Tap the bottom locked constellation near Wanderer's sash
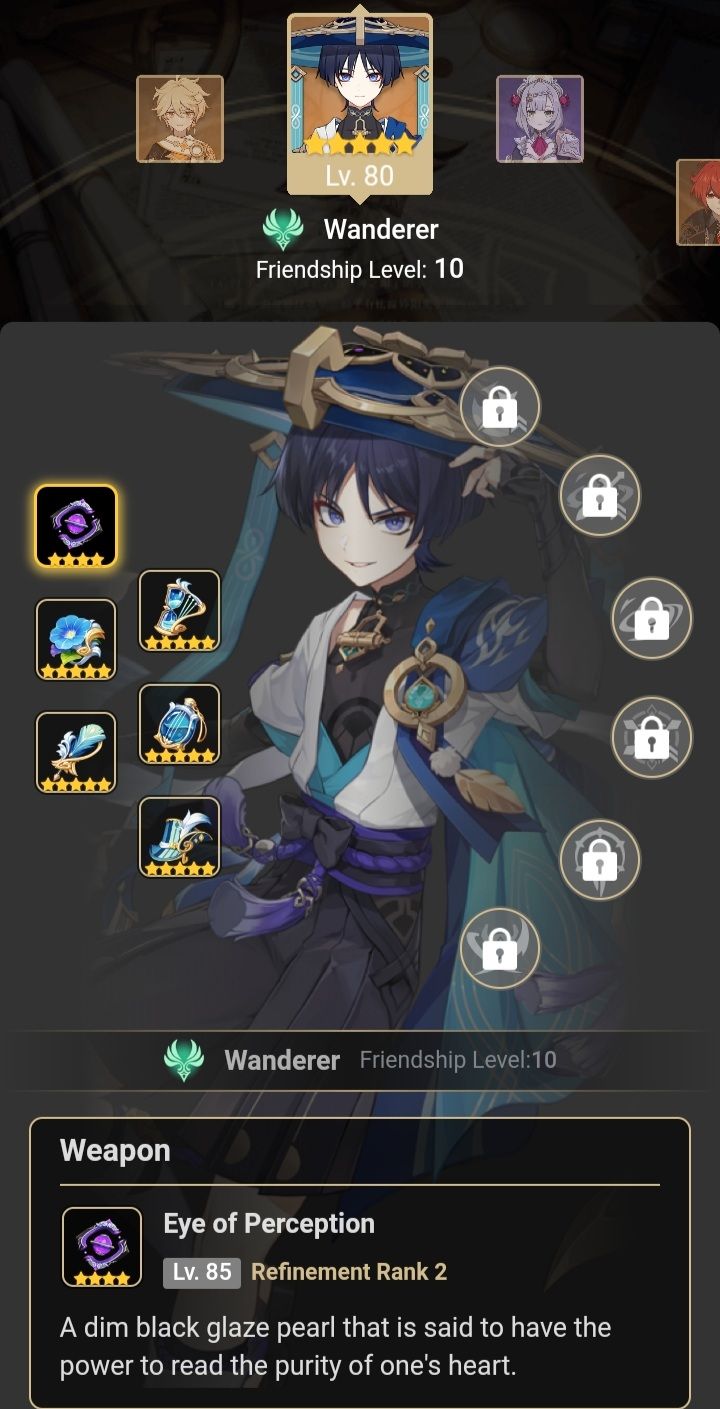This screenshot has height=1409, width=720. pyautogui.click(x=500, y=947)
